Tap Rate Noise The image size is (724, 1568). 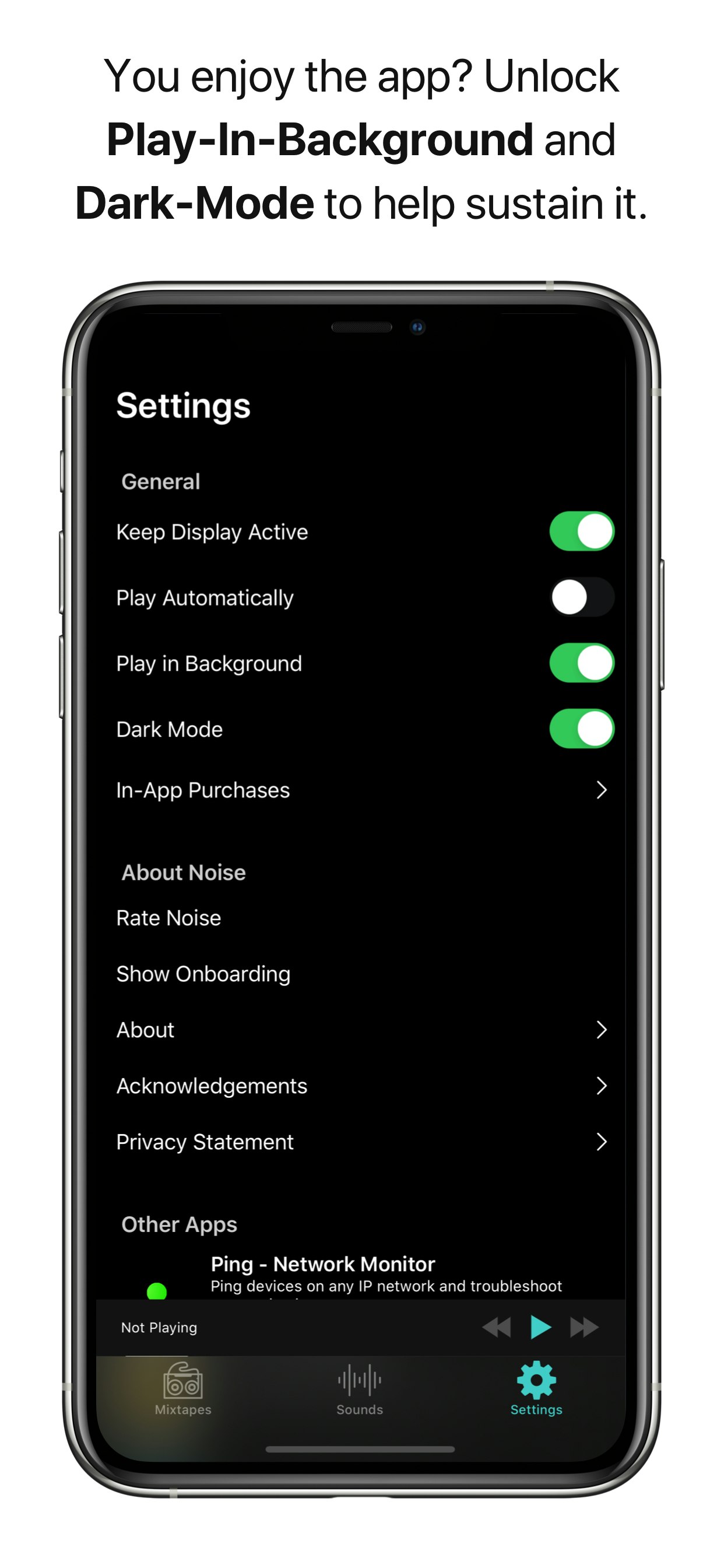click(x=169, y=918)
